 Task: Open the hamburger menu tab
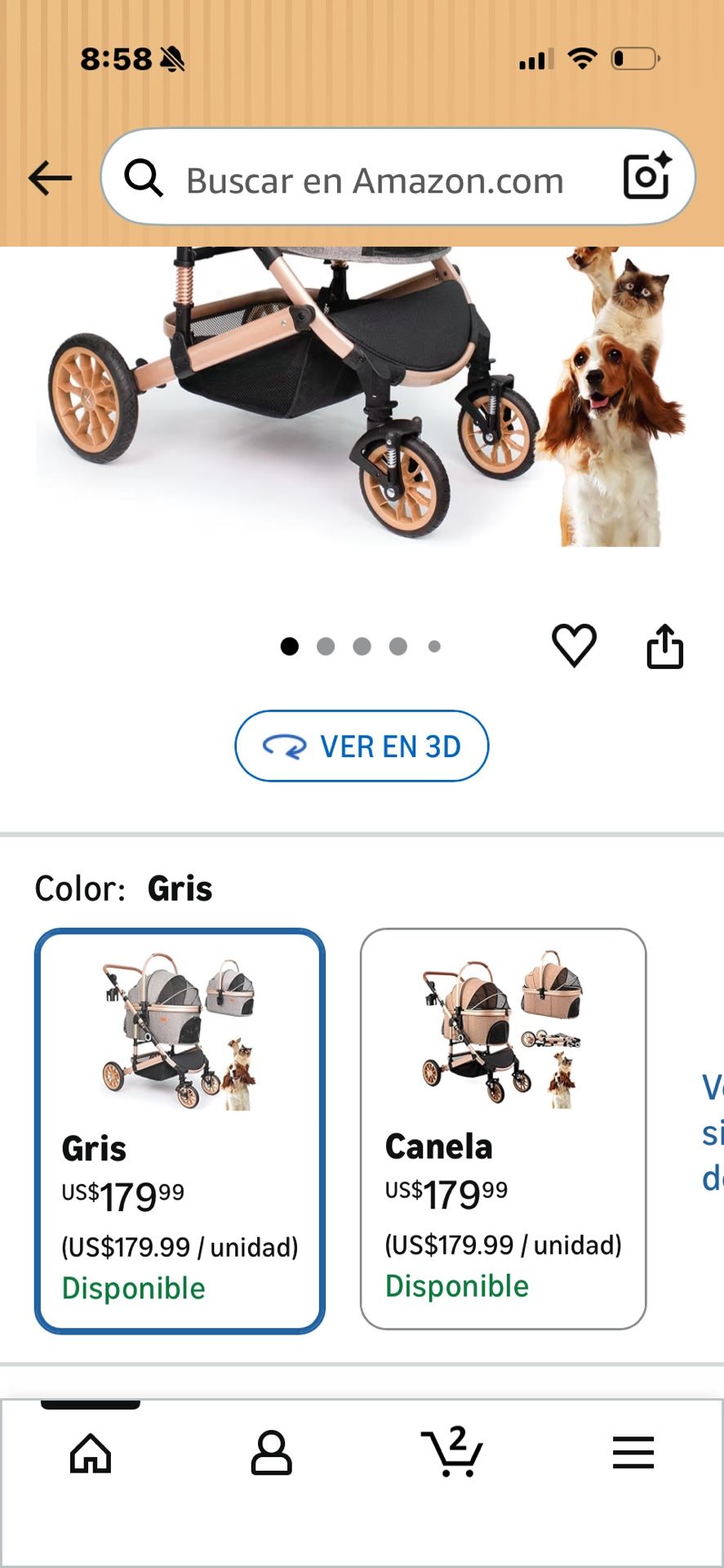(633, 1453)
